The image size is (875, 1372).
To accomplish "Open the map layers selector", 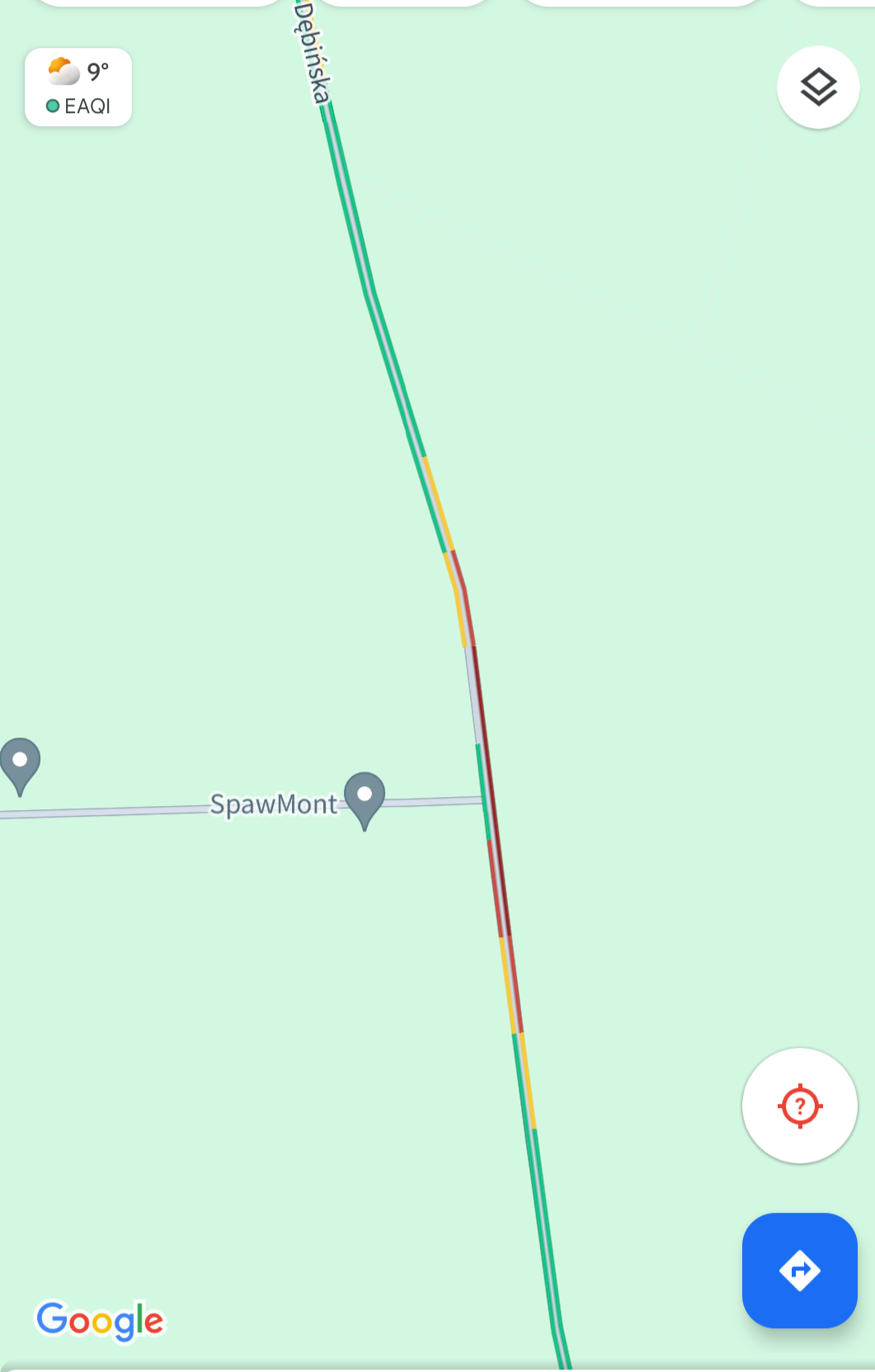I will click(818, 87).
